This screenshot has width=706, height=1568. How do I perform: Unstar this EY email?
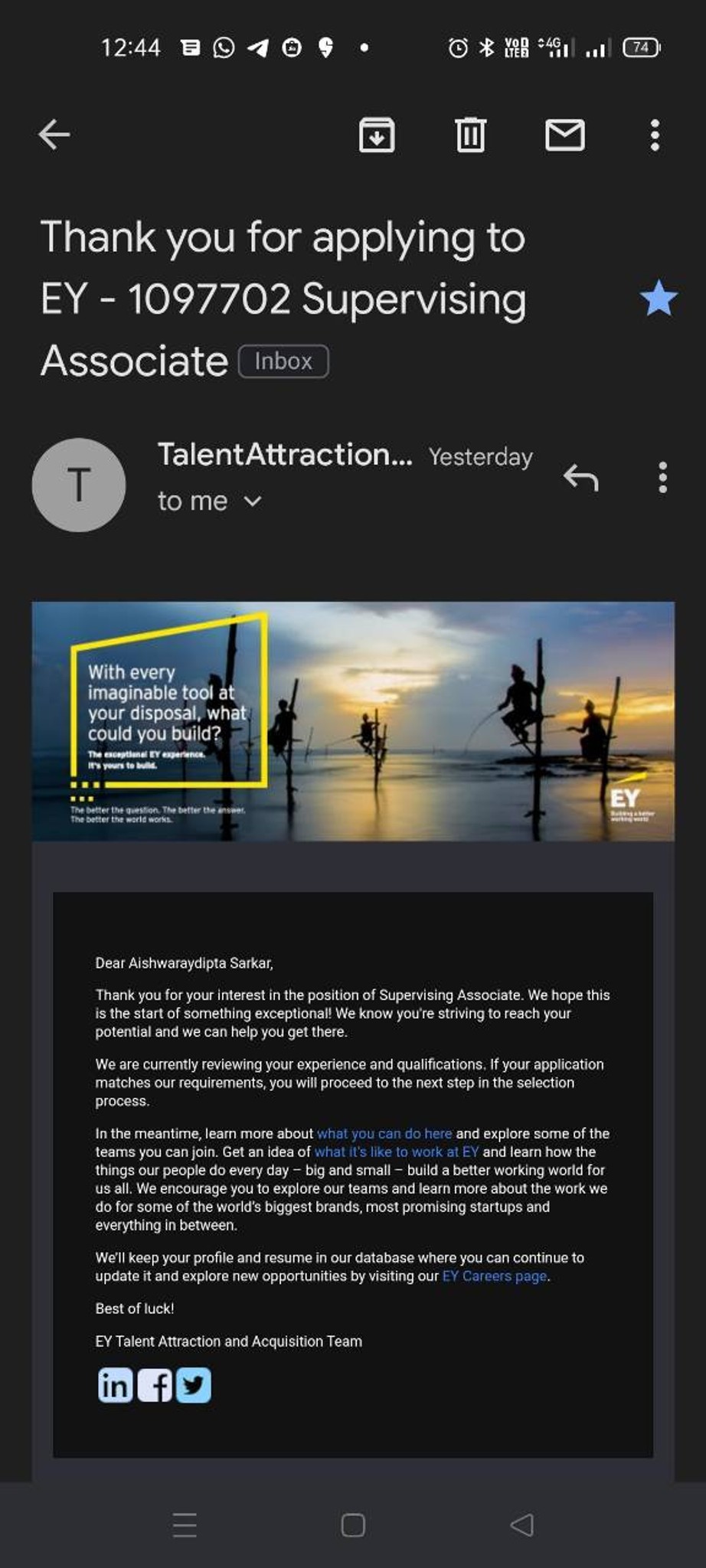[x=659, y=299]
